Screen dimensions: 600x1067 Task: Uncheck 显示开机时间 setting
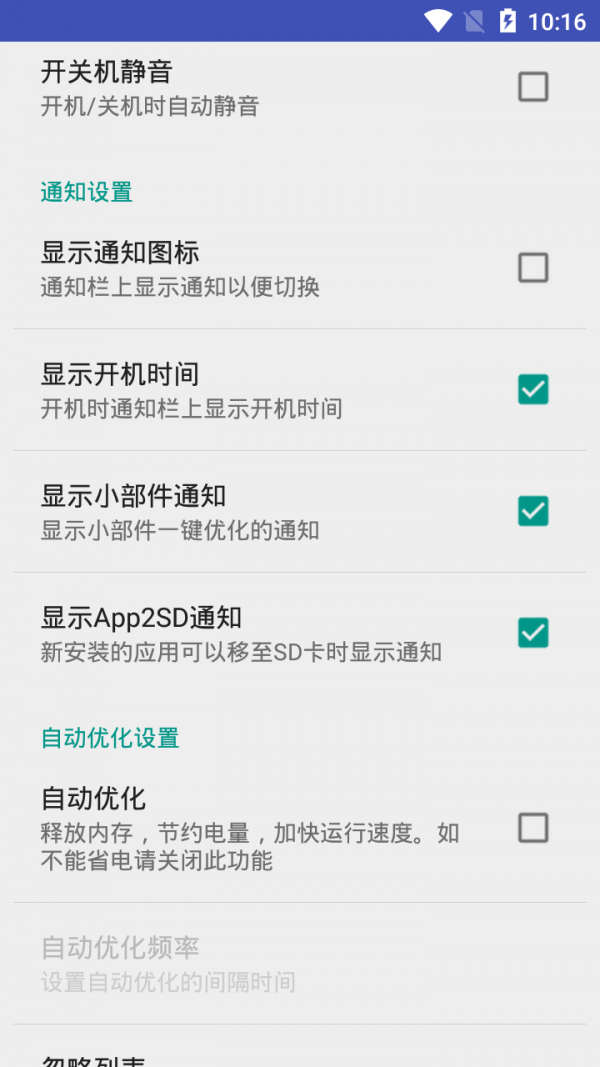tap(533, 389)
